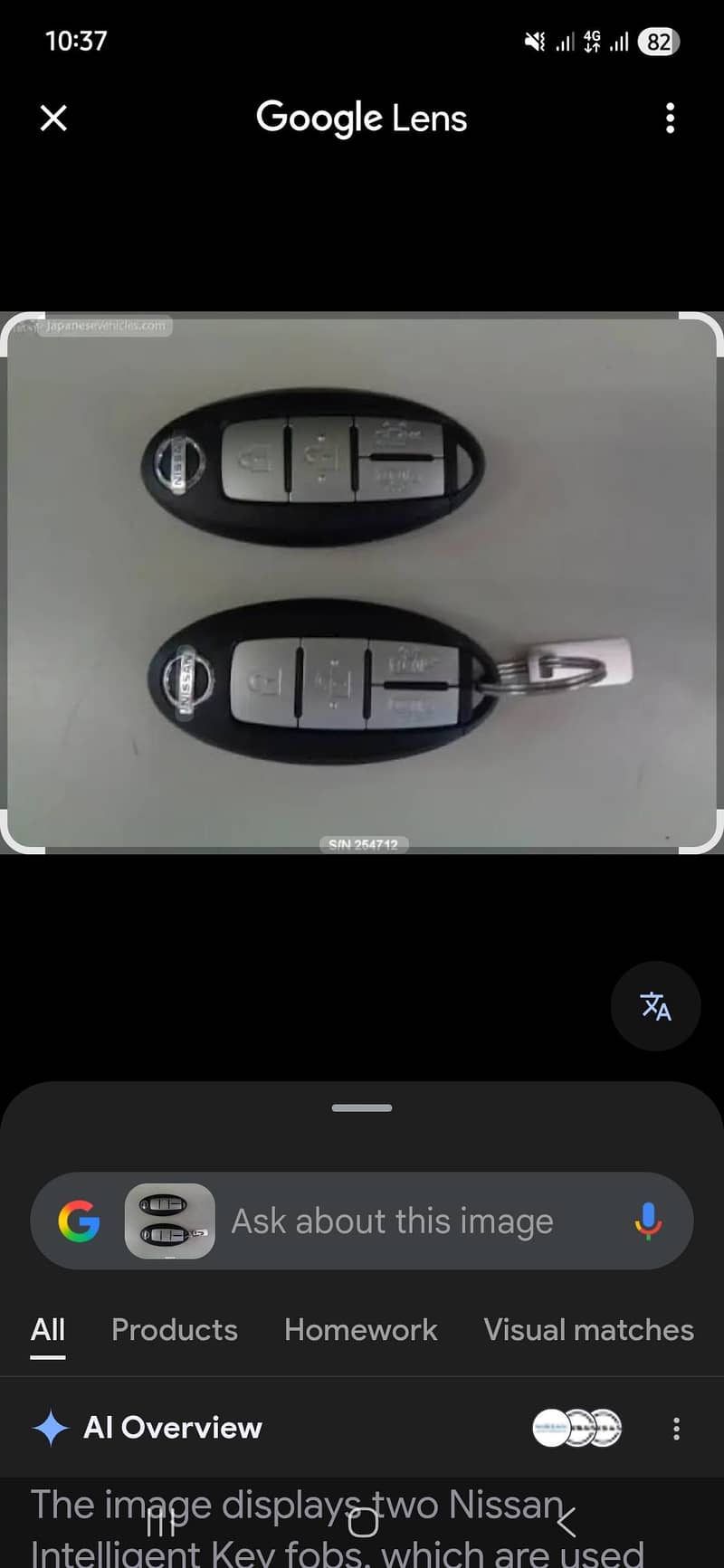Tap the translate button
This screenshot has height=1568, width=724.
[x=655, y=1006]
